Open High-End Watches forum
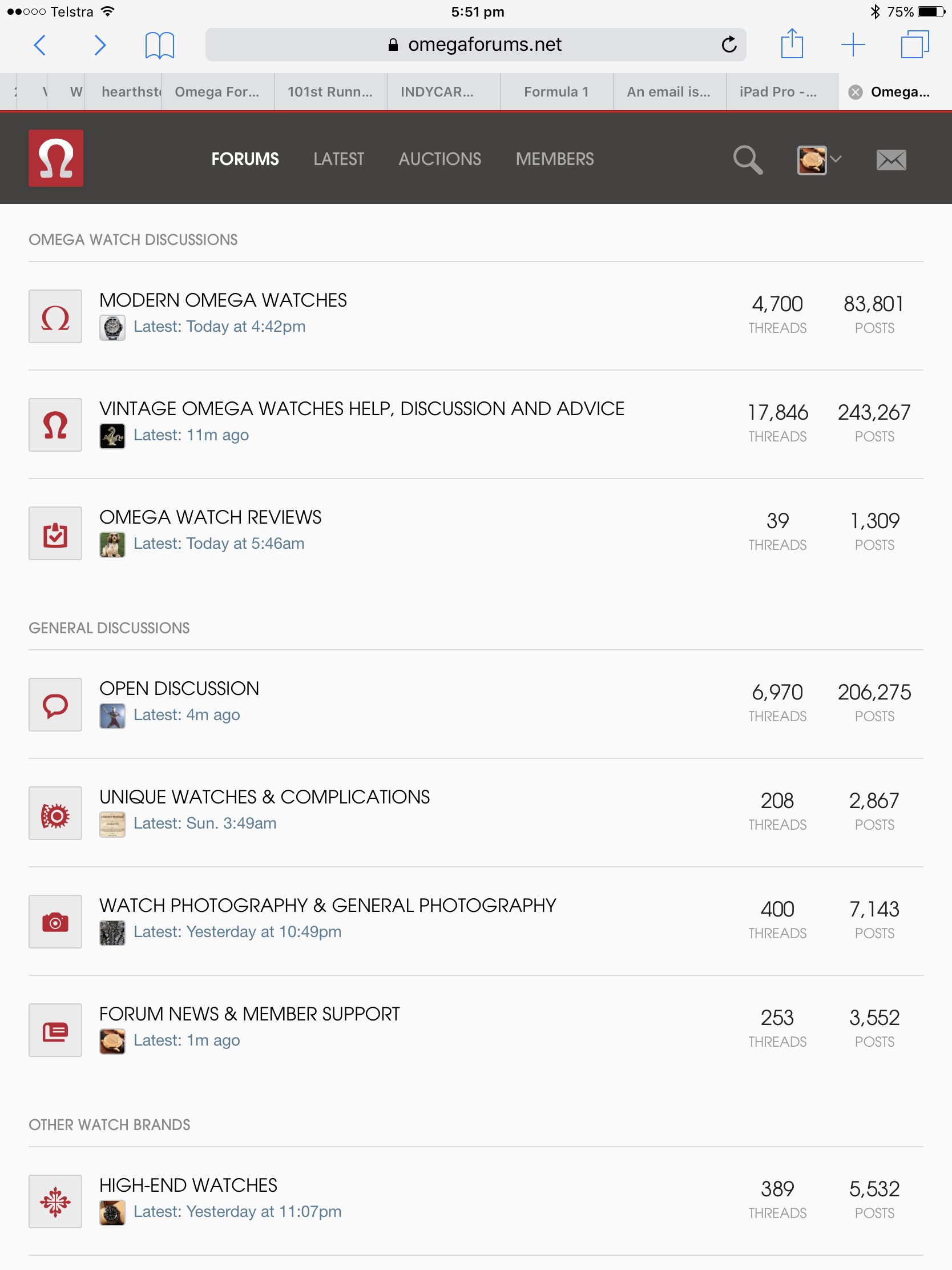This screenshot has width=952, height=1270. tap(188, 1185)
